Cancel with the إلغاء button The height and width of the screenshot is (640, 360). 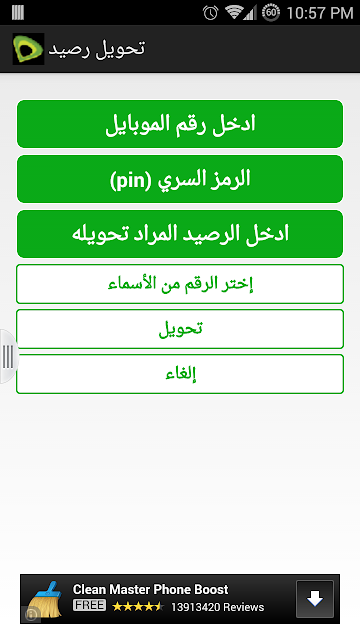coord(180,374)
